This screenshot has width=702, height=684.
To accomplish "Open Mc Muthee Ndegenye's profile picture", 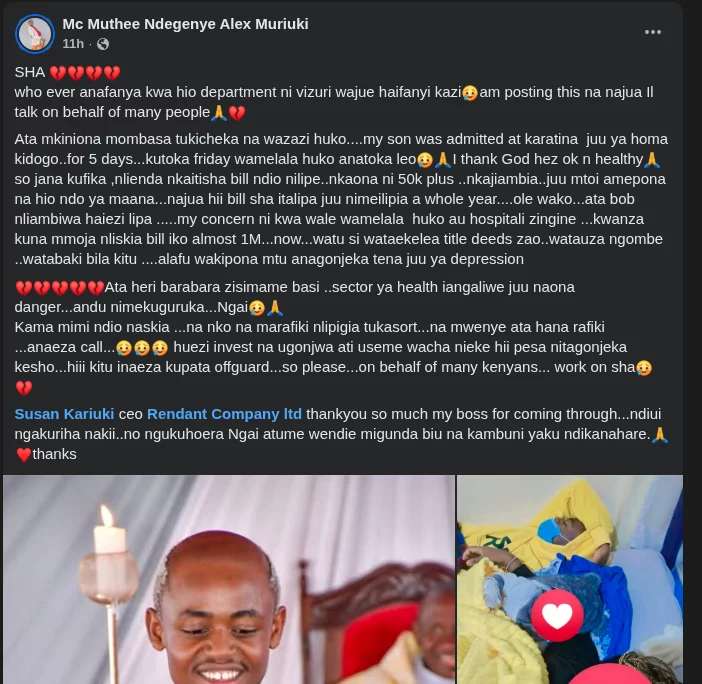I will pos(34,33).
